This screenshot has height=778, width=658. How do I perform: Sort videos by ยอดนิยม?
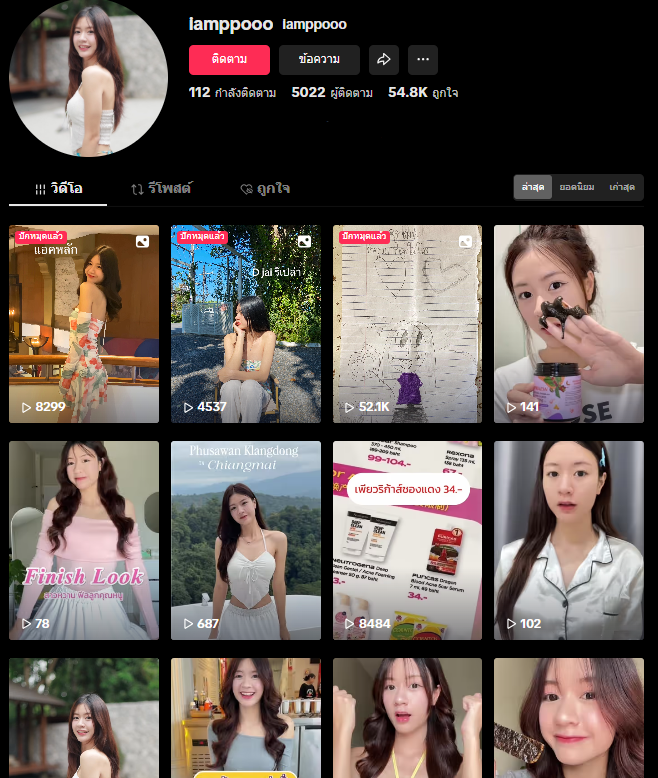(577, 188)
